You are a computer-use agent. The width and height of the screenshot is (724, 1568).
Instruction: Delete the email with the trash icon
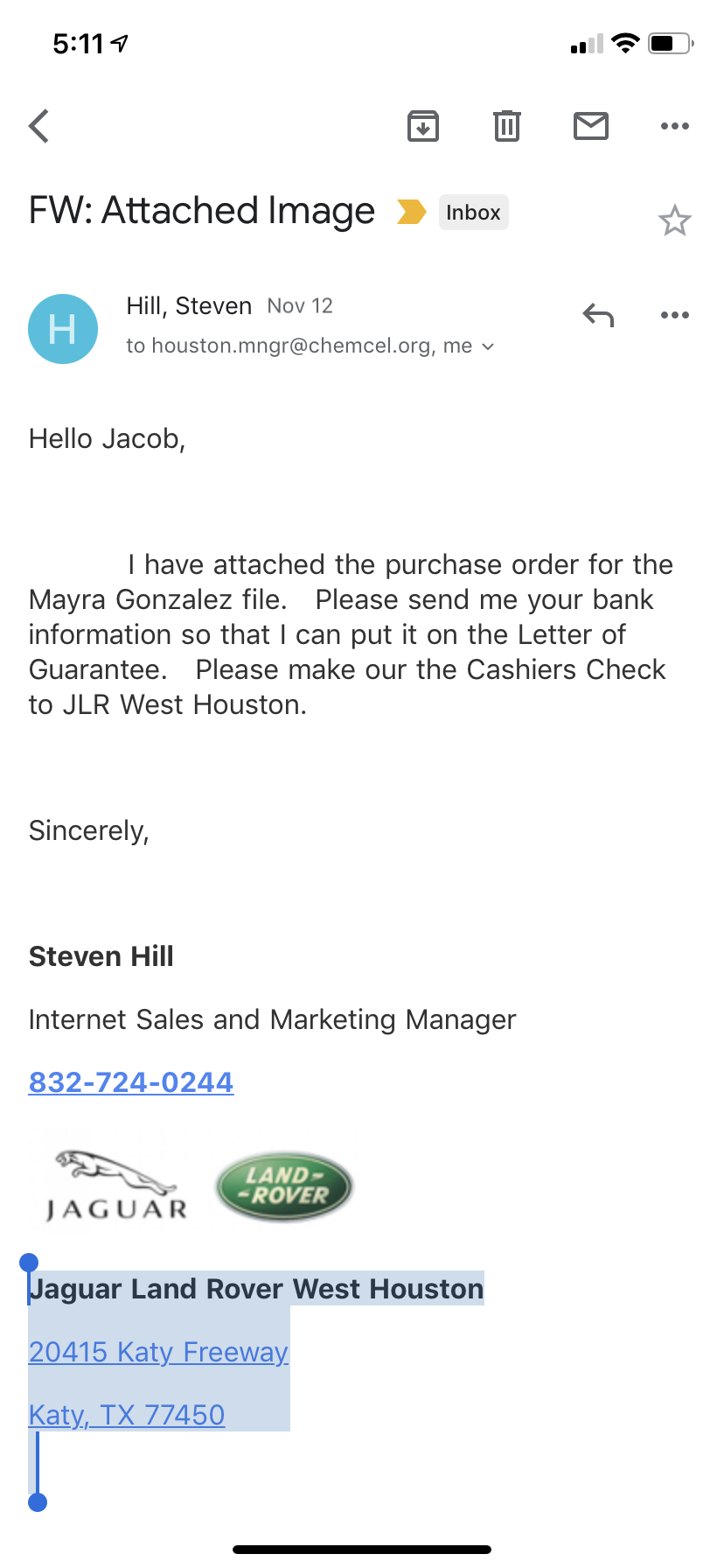click(x=506, y=126)
